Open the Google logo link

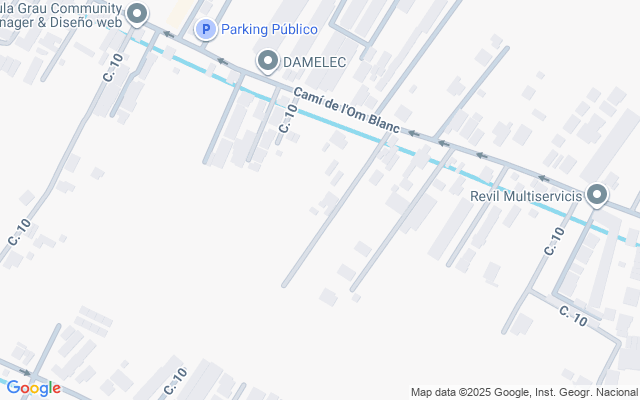click(x=33, y=388)
